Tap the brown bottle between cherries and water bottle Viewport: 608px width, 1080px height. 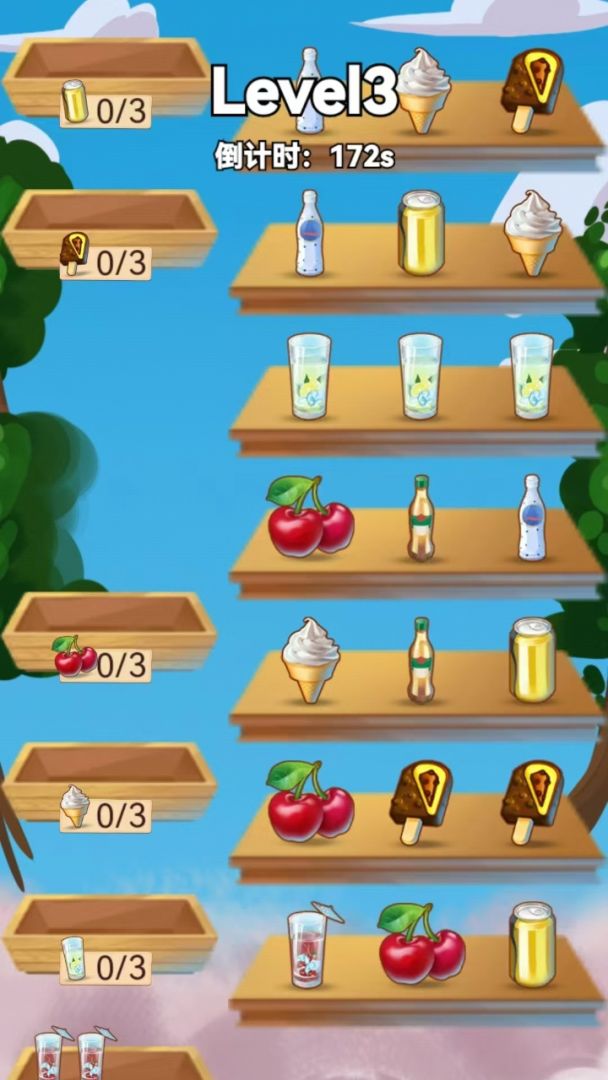(x=421, y=517)
